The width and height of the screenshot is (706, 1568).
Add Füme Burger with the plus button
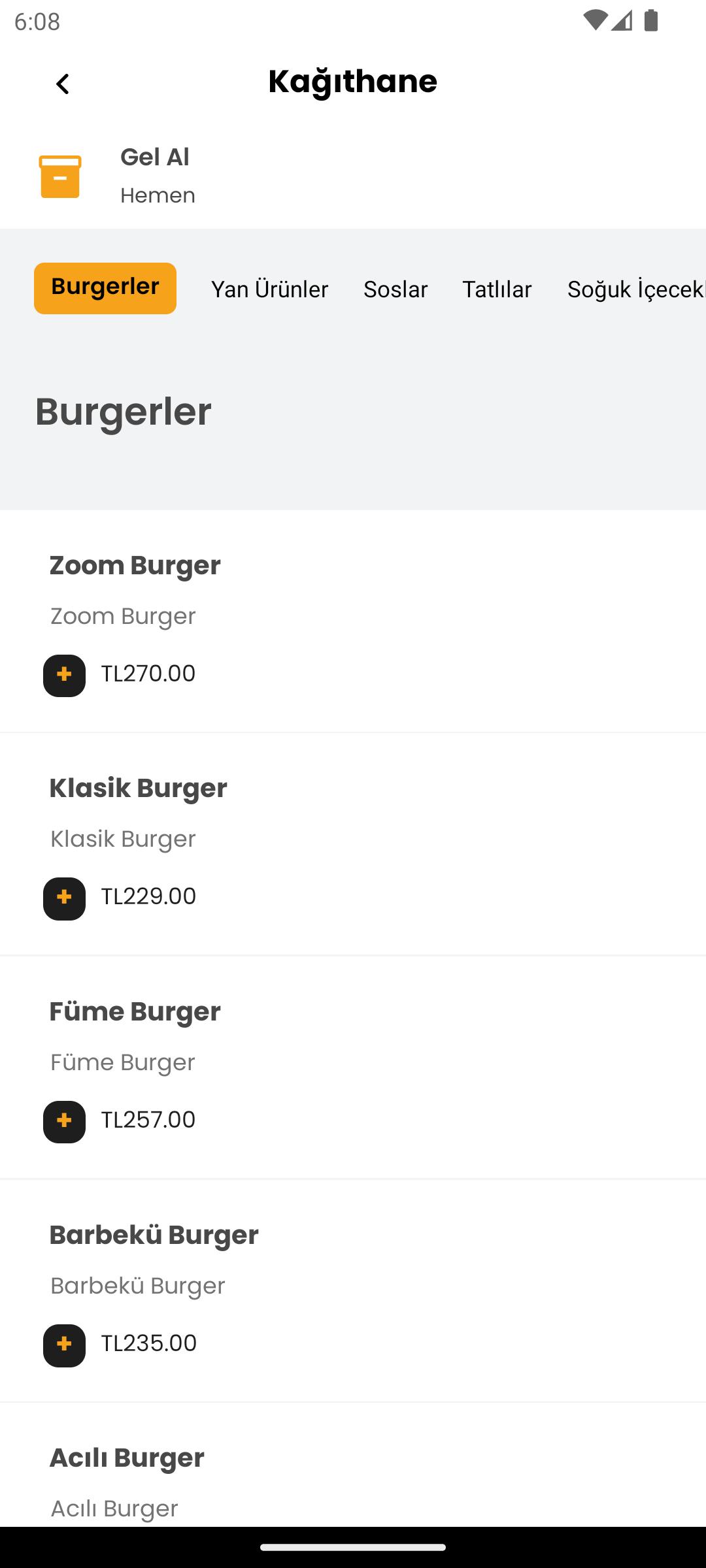pyautogui.click(x=64, y=1122)
